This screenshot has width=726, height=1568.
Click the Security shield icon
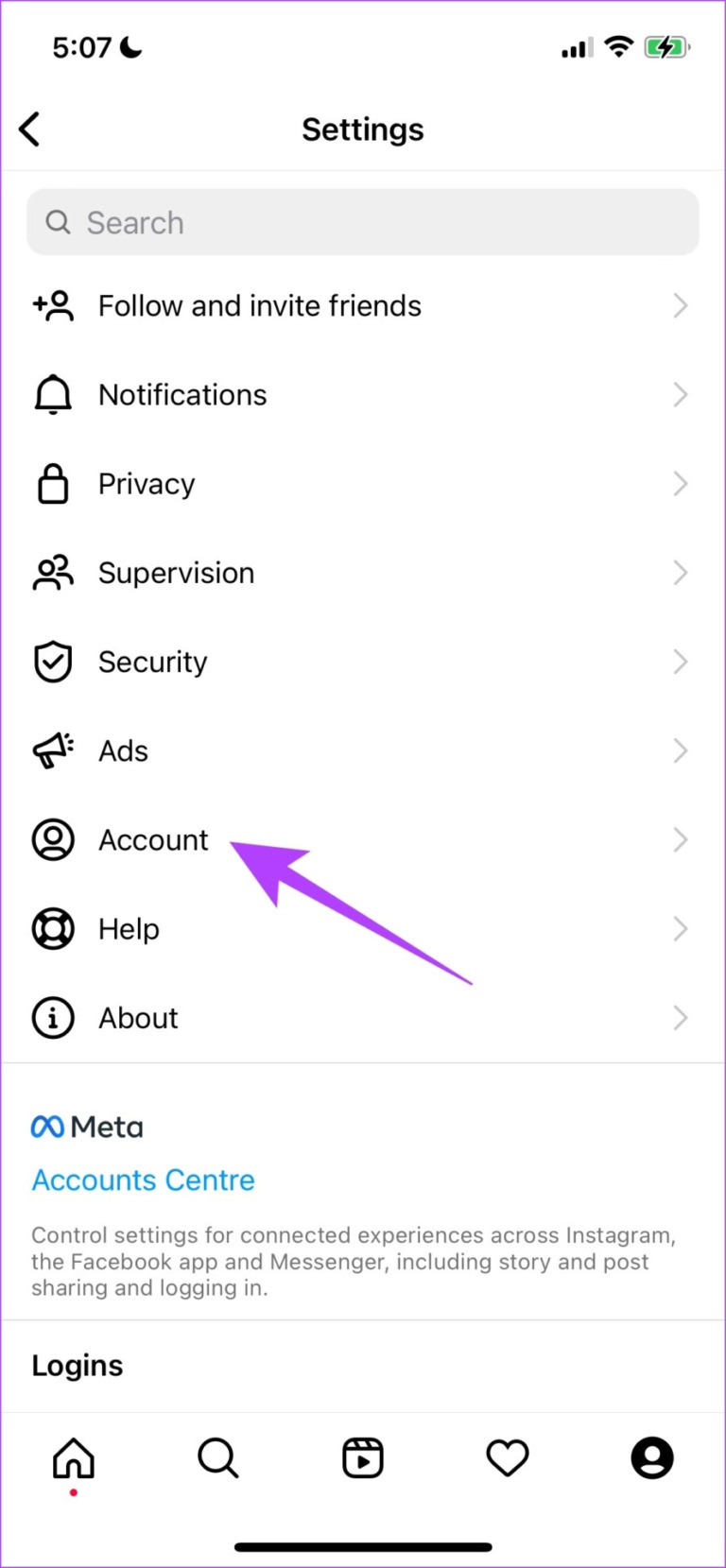pyautogui.click(x=53, y=662)
